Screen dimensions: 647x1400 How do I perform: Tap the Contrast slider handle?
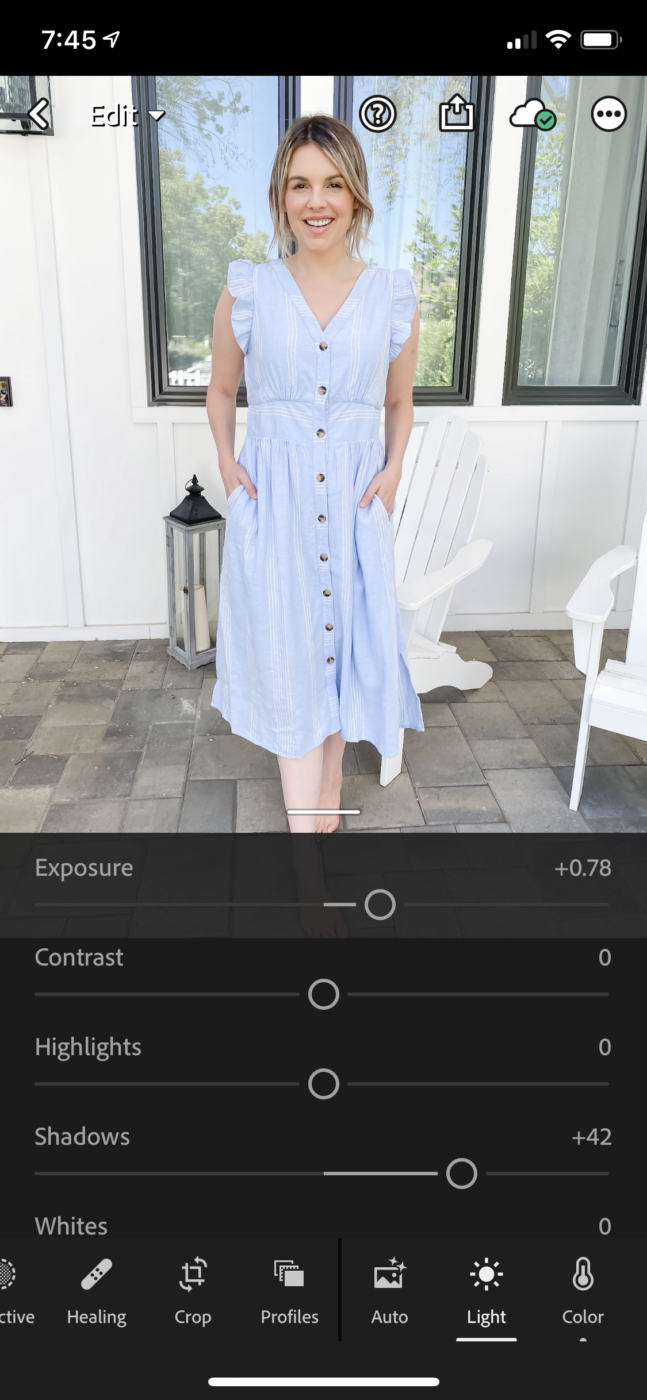(x=323, y=994)
